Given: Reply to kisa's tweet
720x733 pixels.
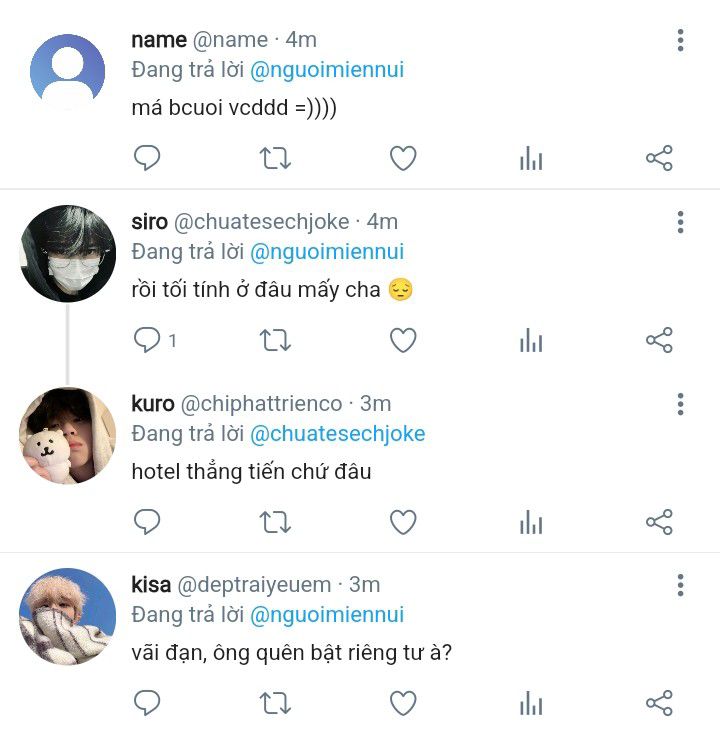Looking at the screenshot, I should (x=148, y=703).
